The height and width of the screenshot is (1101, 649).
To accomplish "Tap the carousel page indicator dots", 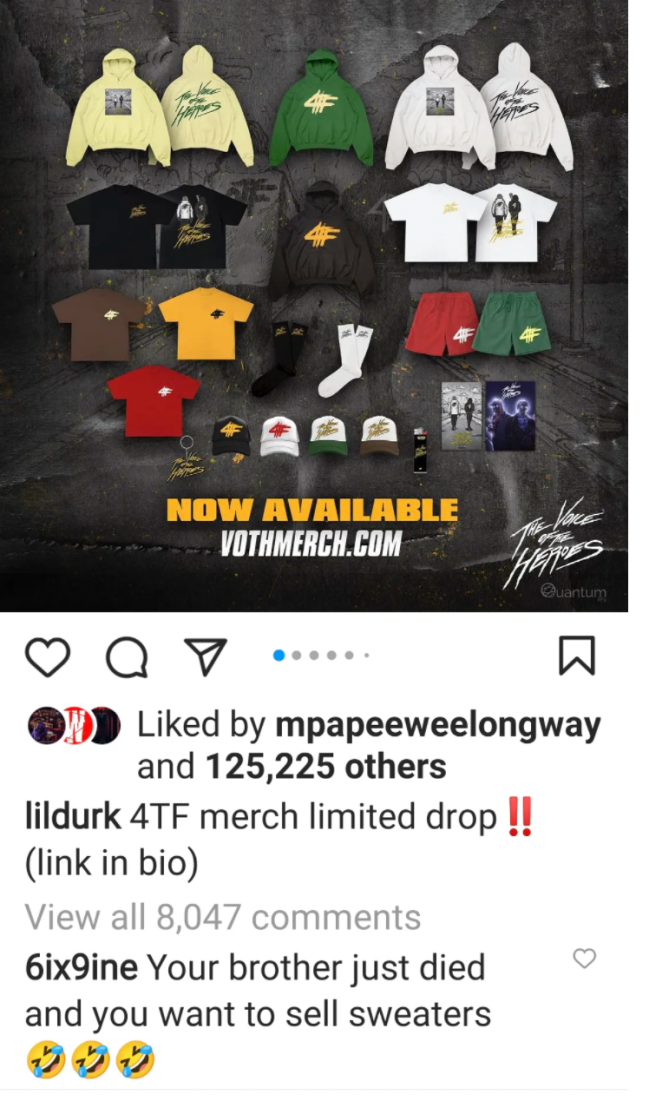I will click(321, 656).
